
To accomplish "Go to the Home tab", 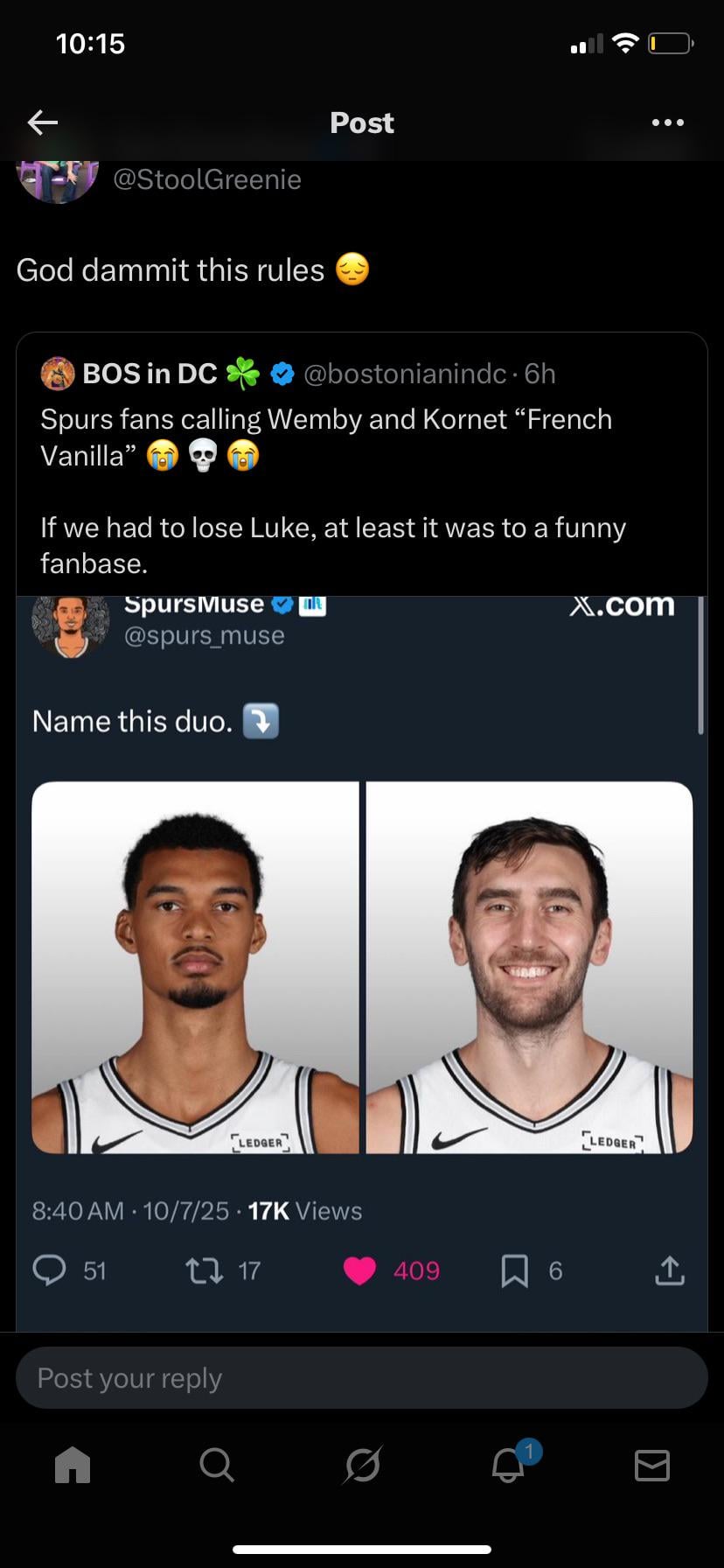I will click(73, 1464).
